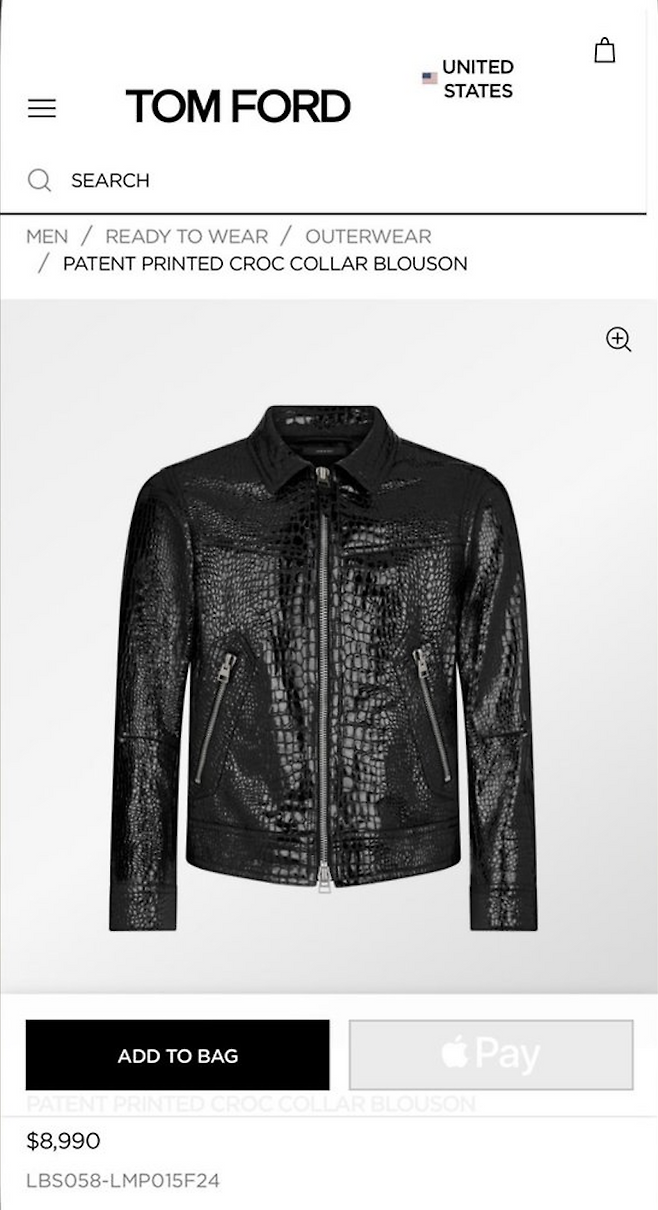Open the hamburger menu

click(42, 108)
